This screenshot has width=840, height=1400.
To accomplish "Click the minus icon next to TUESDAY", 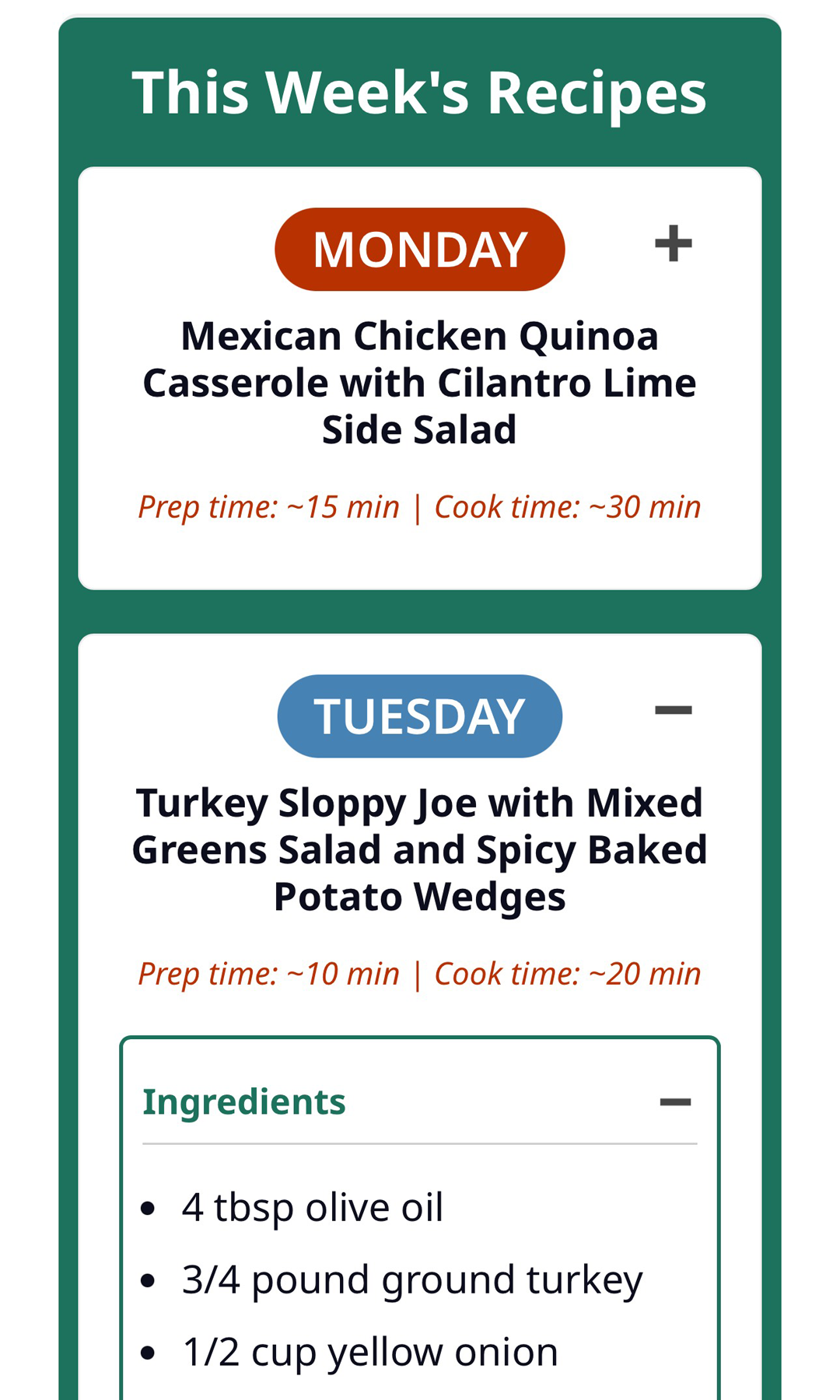I will [674, 709].
